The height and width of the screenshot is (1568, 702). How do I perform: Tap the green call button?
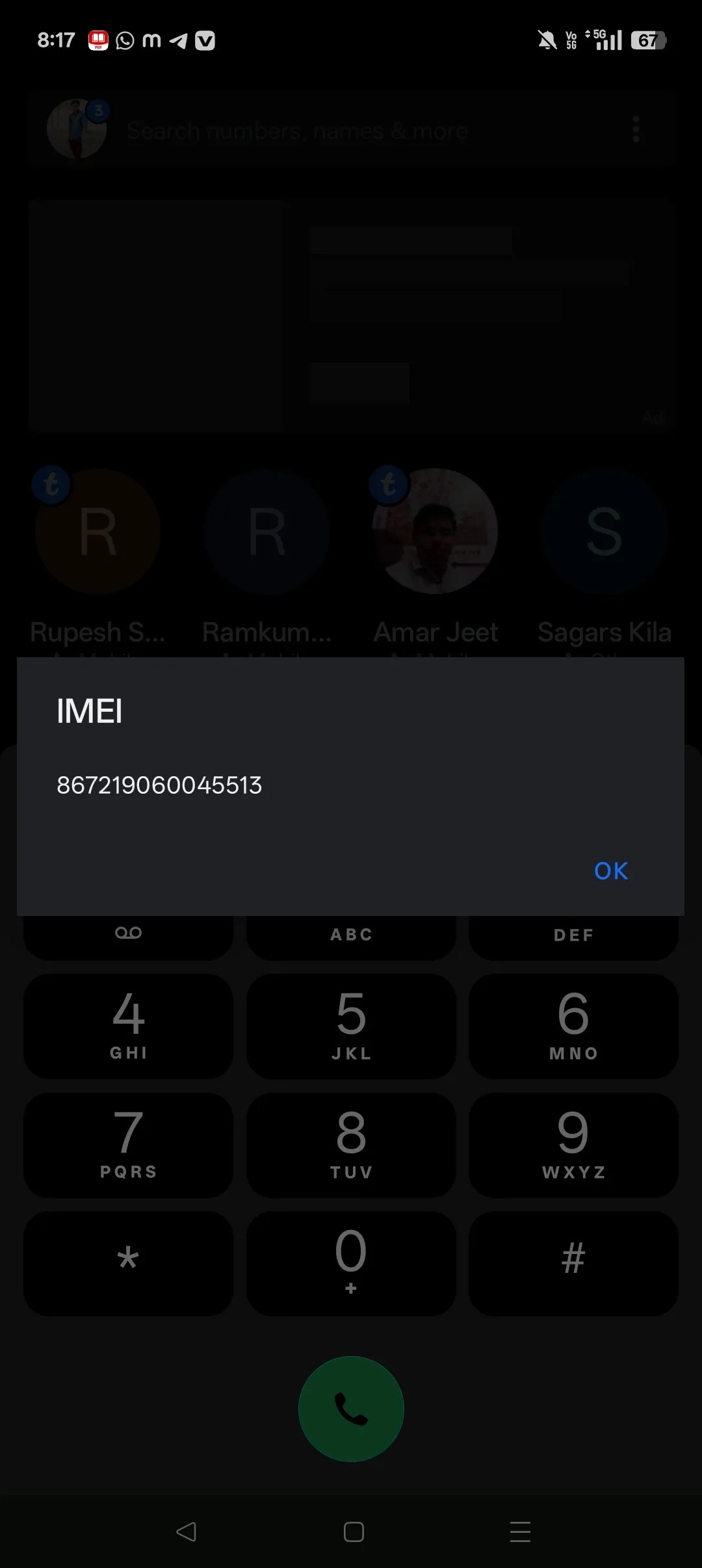coord(351,1408)
